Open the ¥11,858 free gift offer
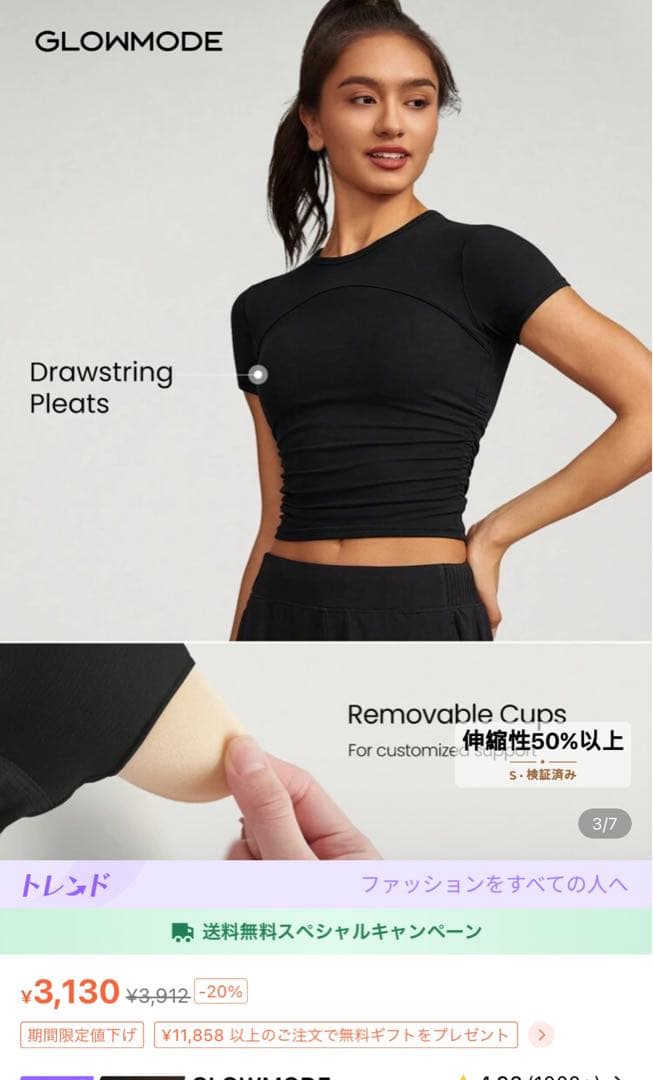Viewport: 653px width, 1080px height. [336, 1034]
